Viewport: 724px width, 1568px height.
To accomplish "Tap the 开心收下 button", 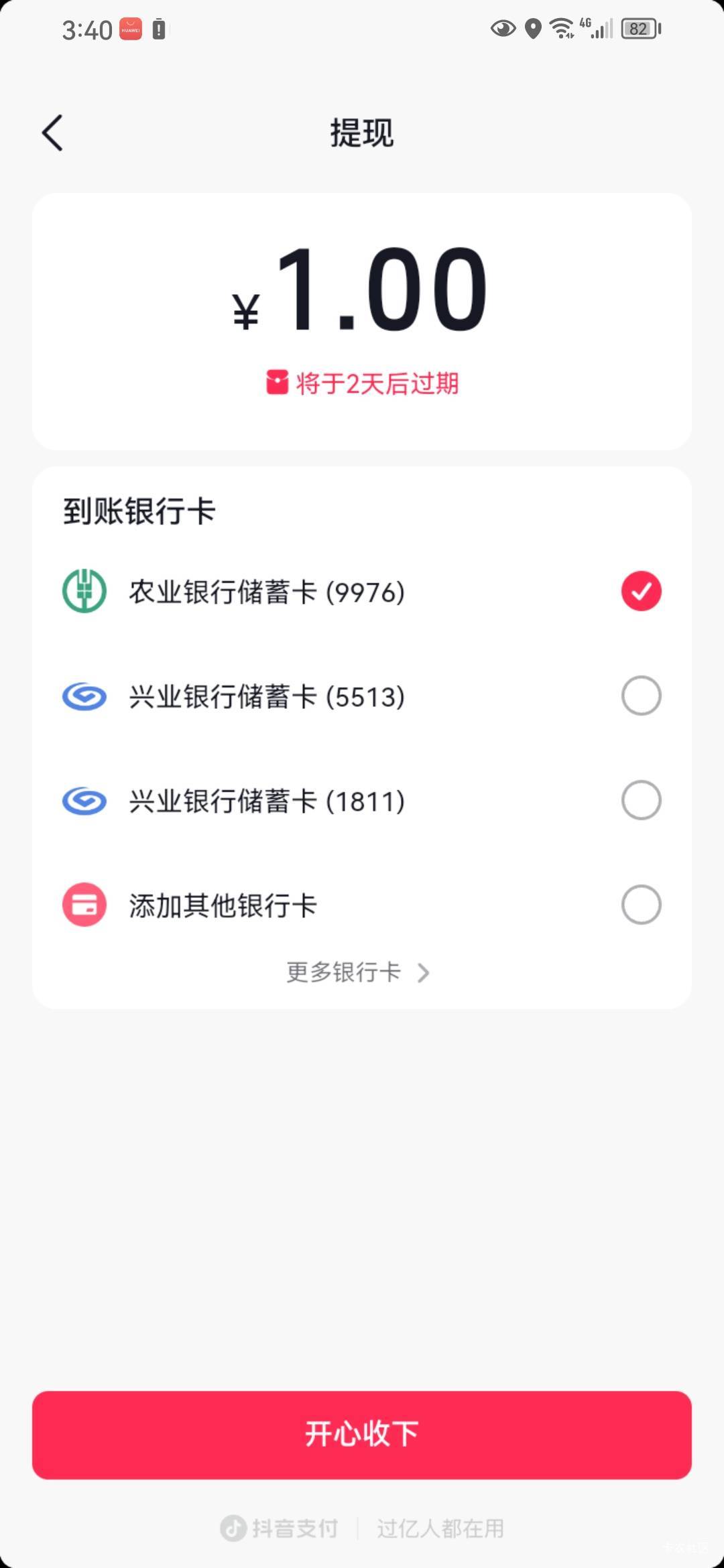I will (x=362, y=1435).
